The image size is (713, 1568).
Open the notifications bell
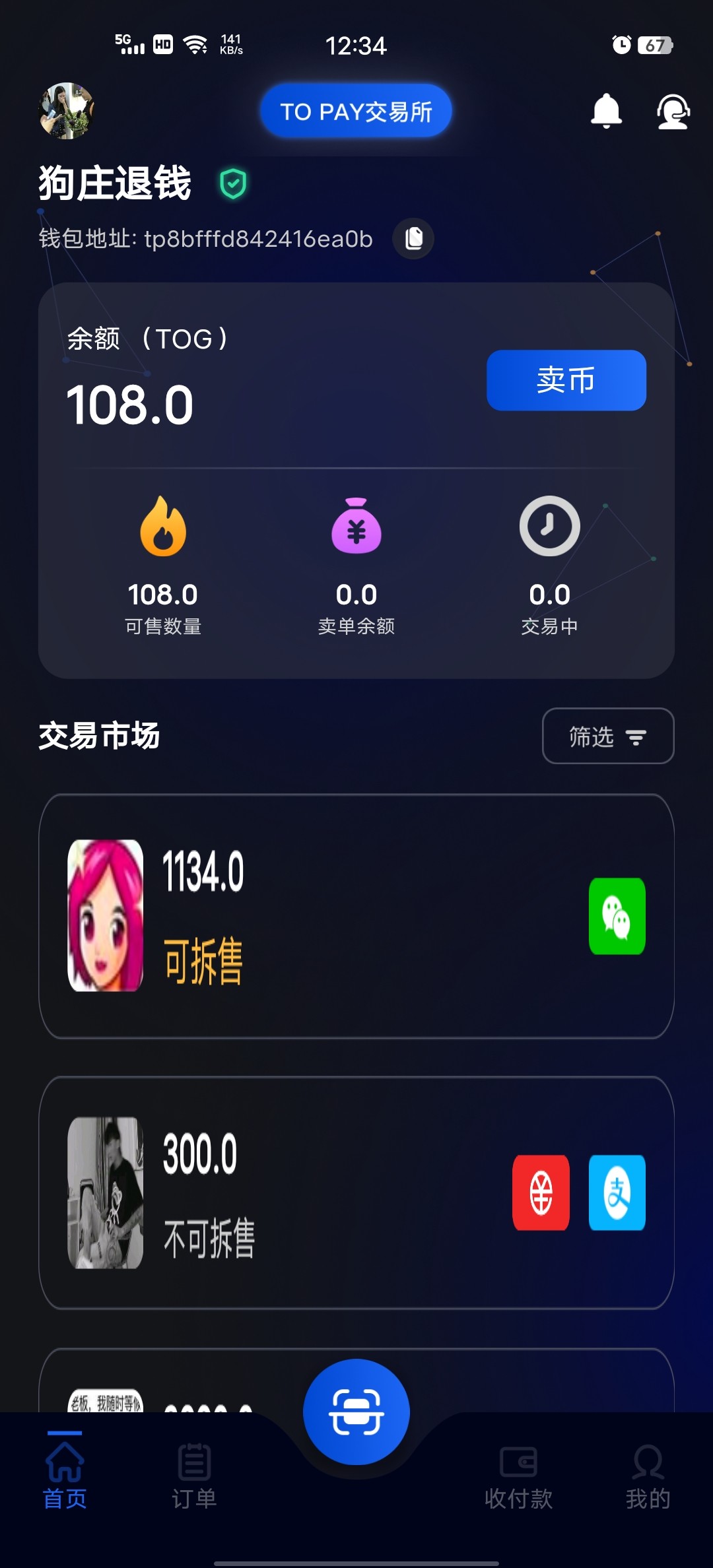(x=606, y=111)
